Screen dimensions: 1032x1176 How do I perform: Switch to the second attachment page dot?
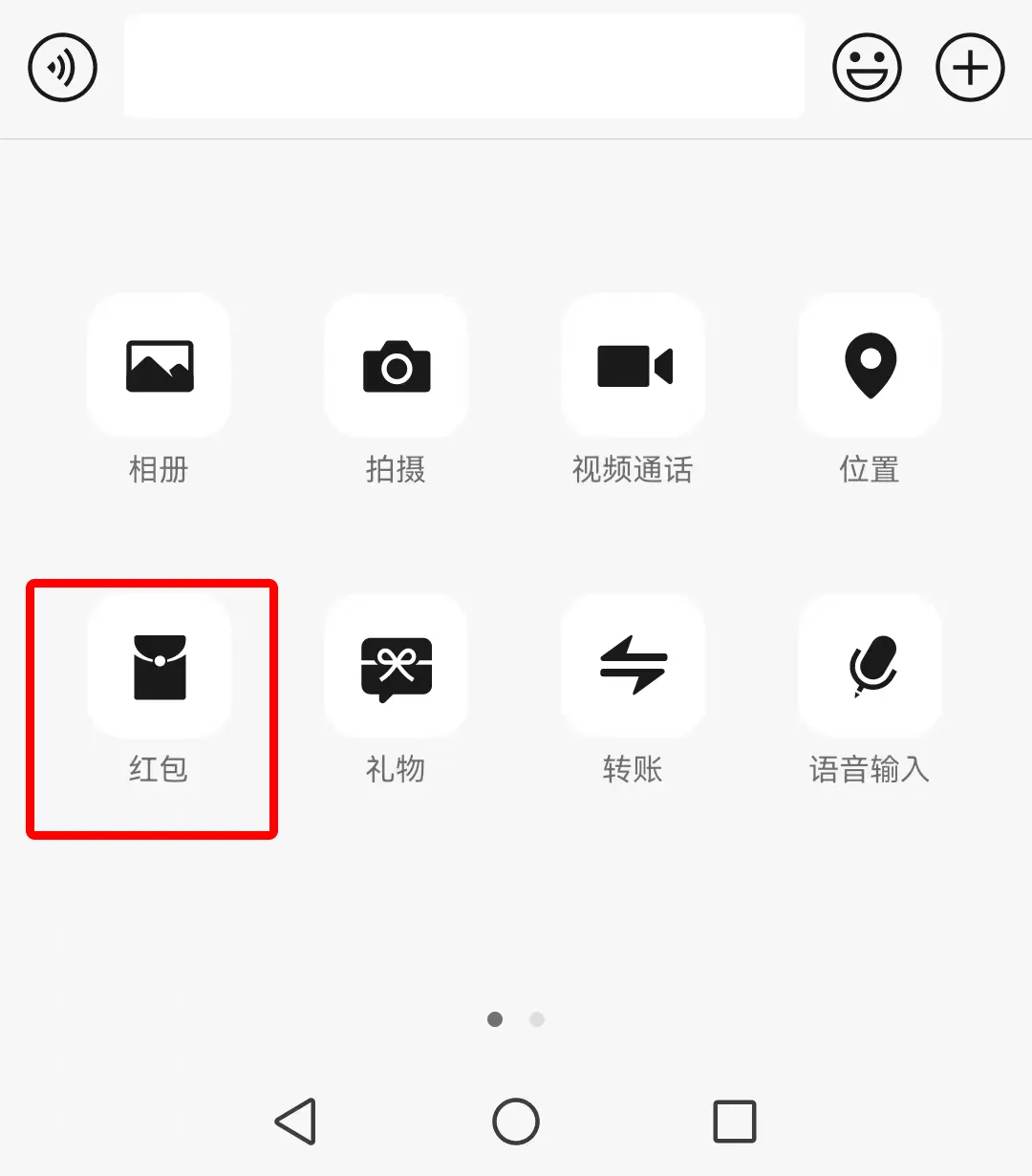(538, 1019)
